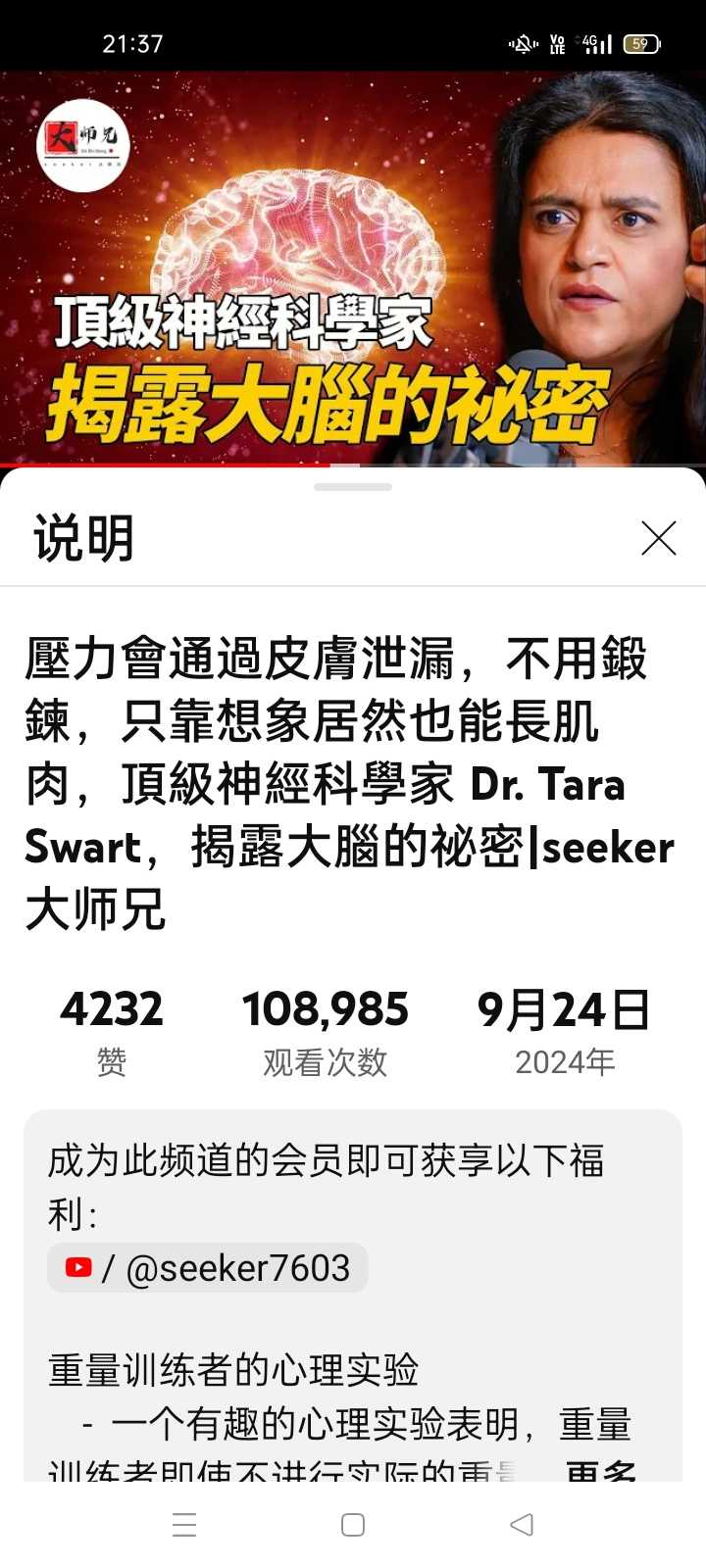Go to the system home screen
This screenshot has height=1568, width=706.
[x=353, y=1525]
